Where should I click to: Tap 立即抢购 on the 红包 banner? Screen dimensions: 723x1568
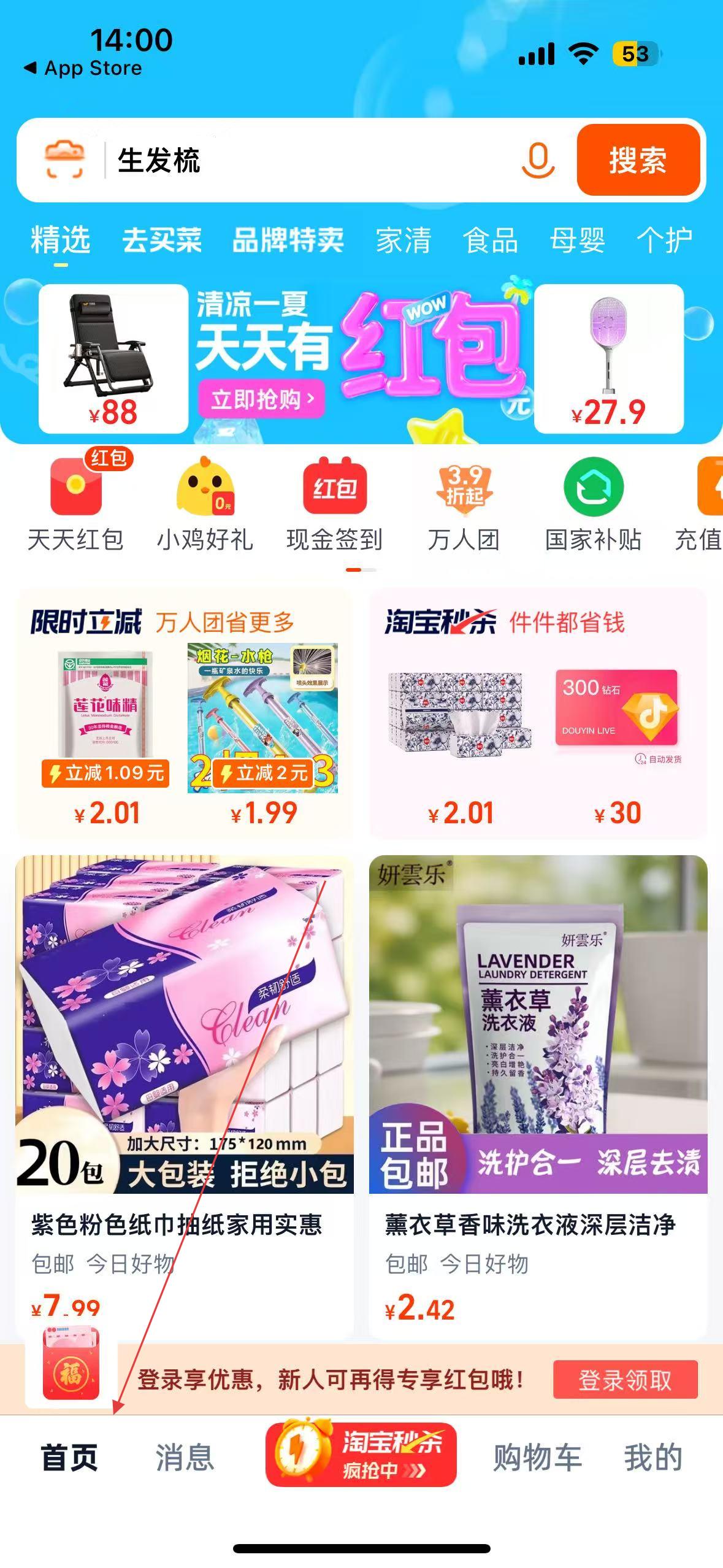click(261, 399)
